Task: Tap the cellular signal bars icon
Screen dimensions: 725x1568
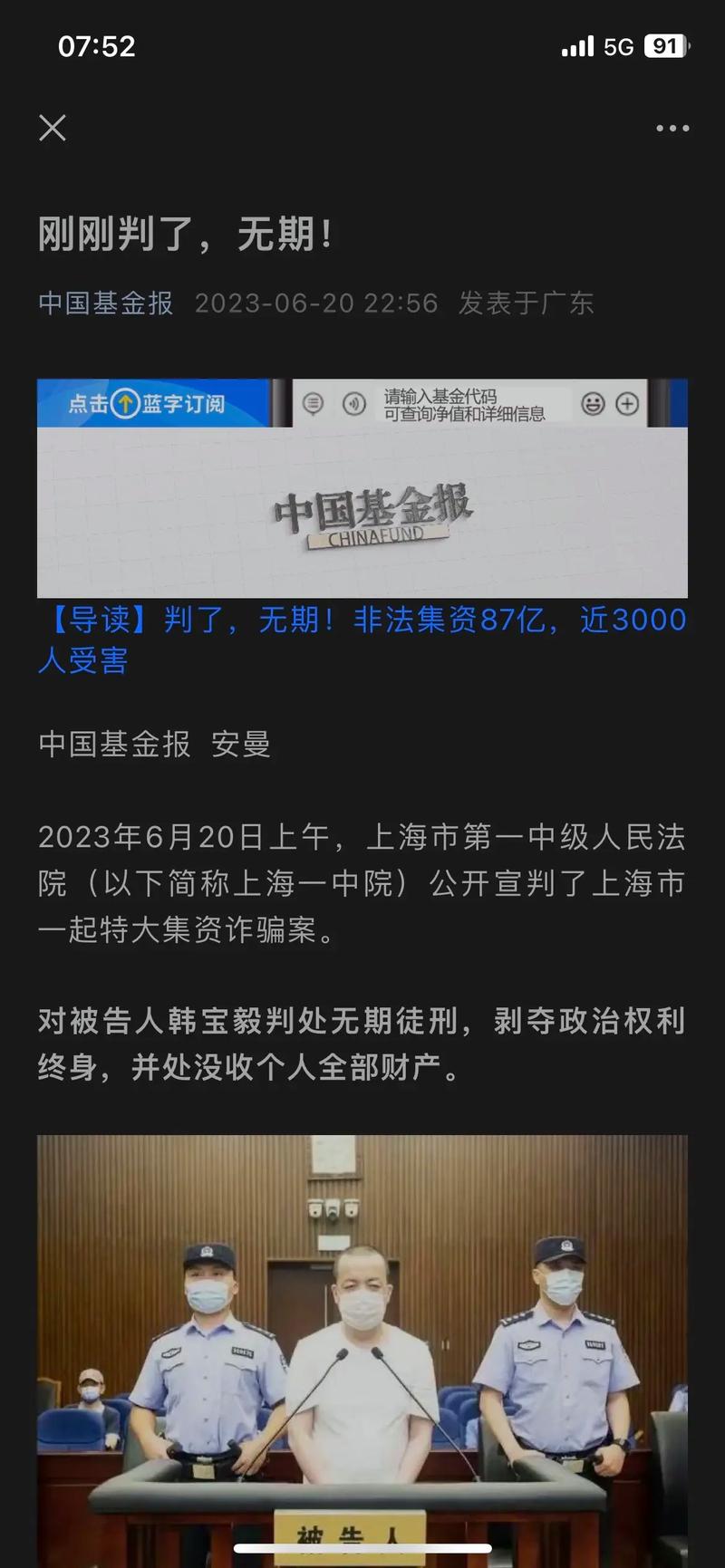Action: pos(577,45)
